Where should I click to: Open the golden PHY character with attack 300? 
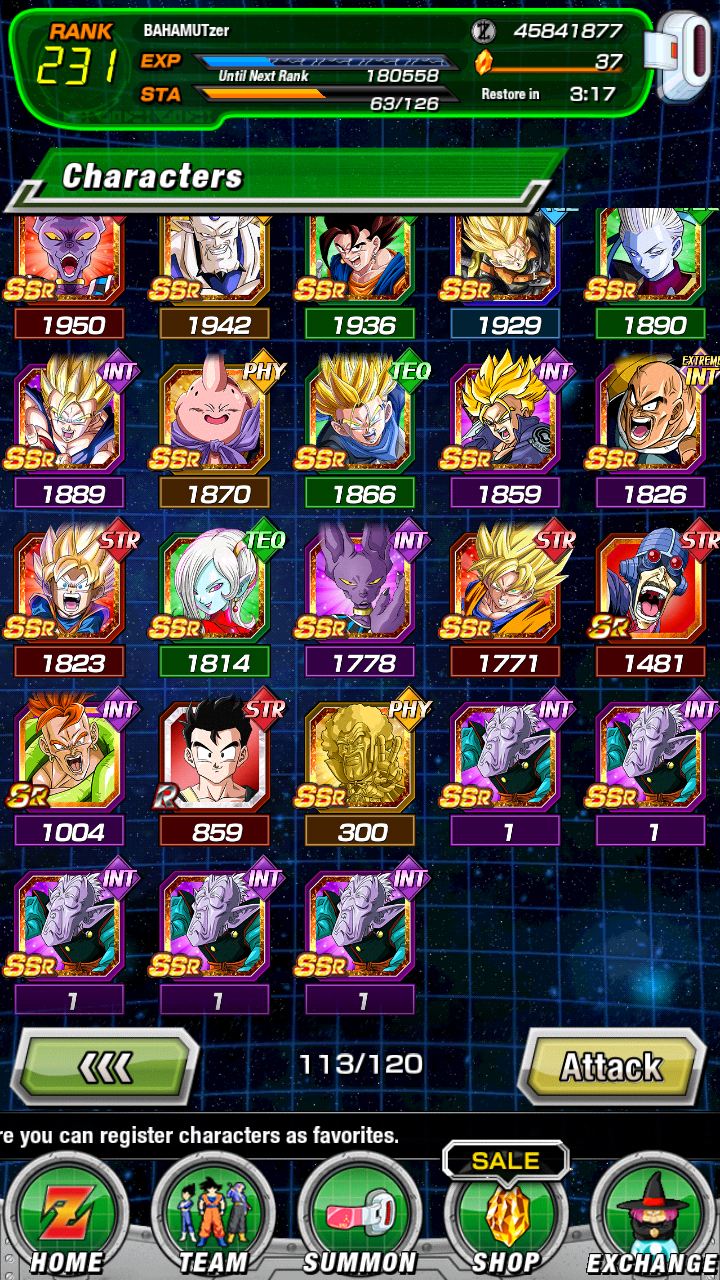tap(360, 758)
